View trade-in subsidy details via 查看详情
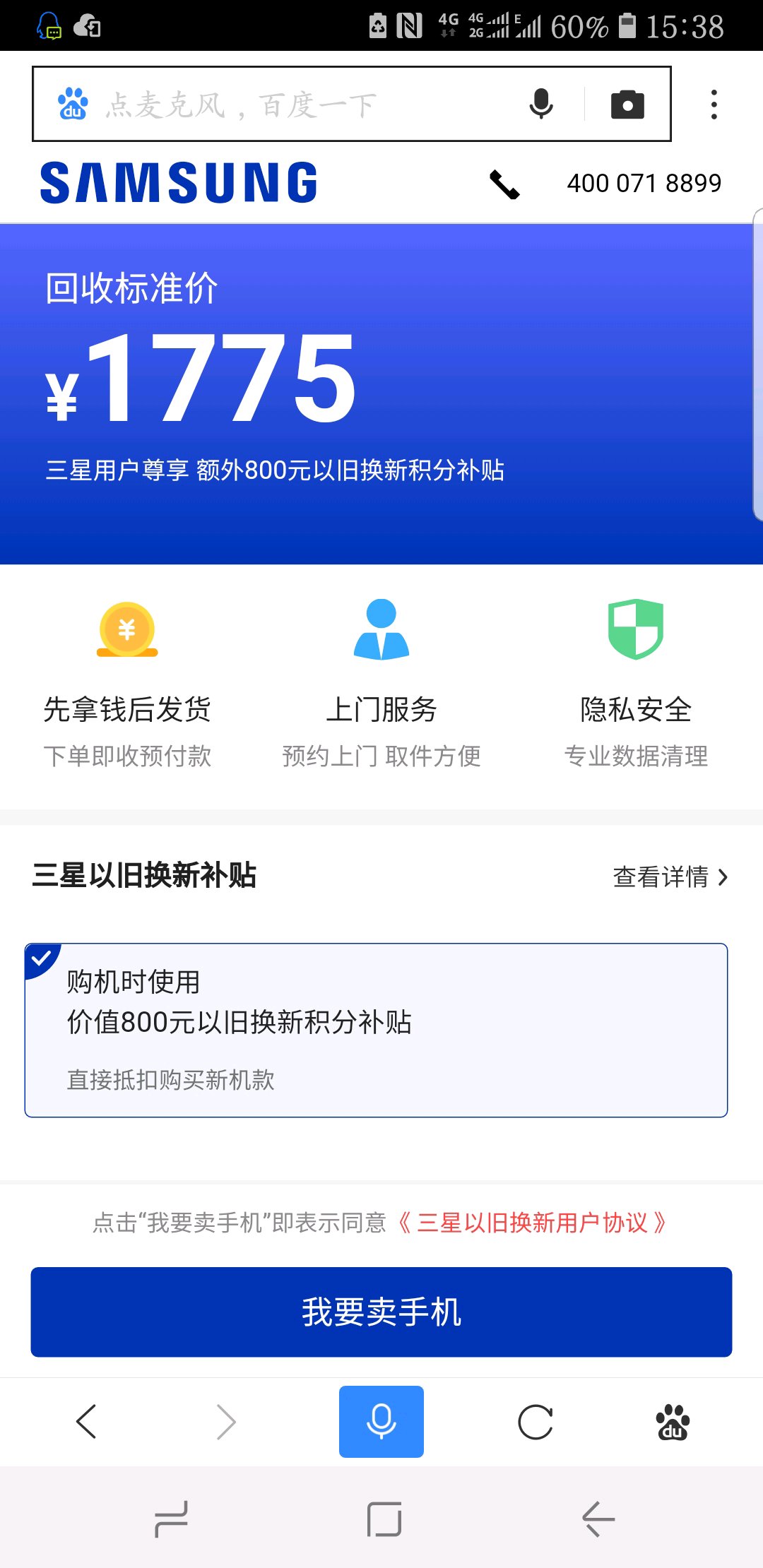Viewport: 763px width, 1568px height. [670, 877]
